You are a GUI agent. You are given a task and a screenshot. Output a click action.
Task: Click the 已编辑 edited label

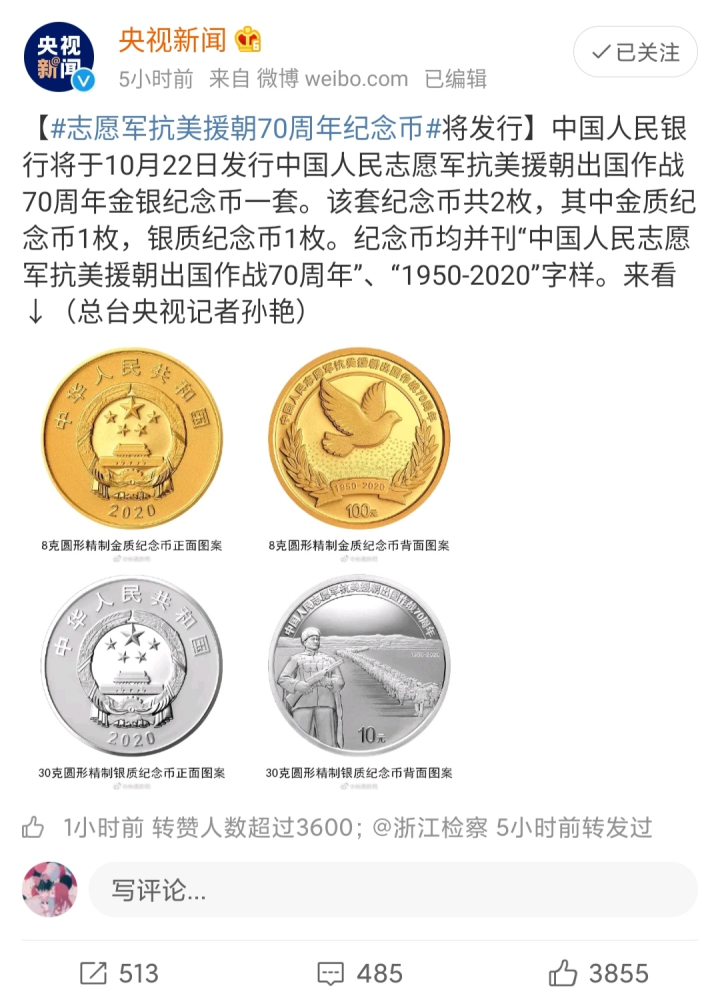tap(454, 72)
